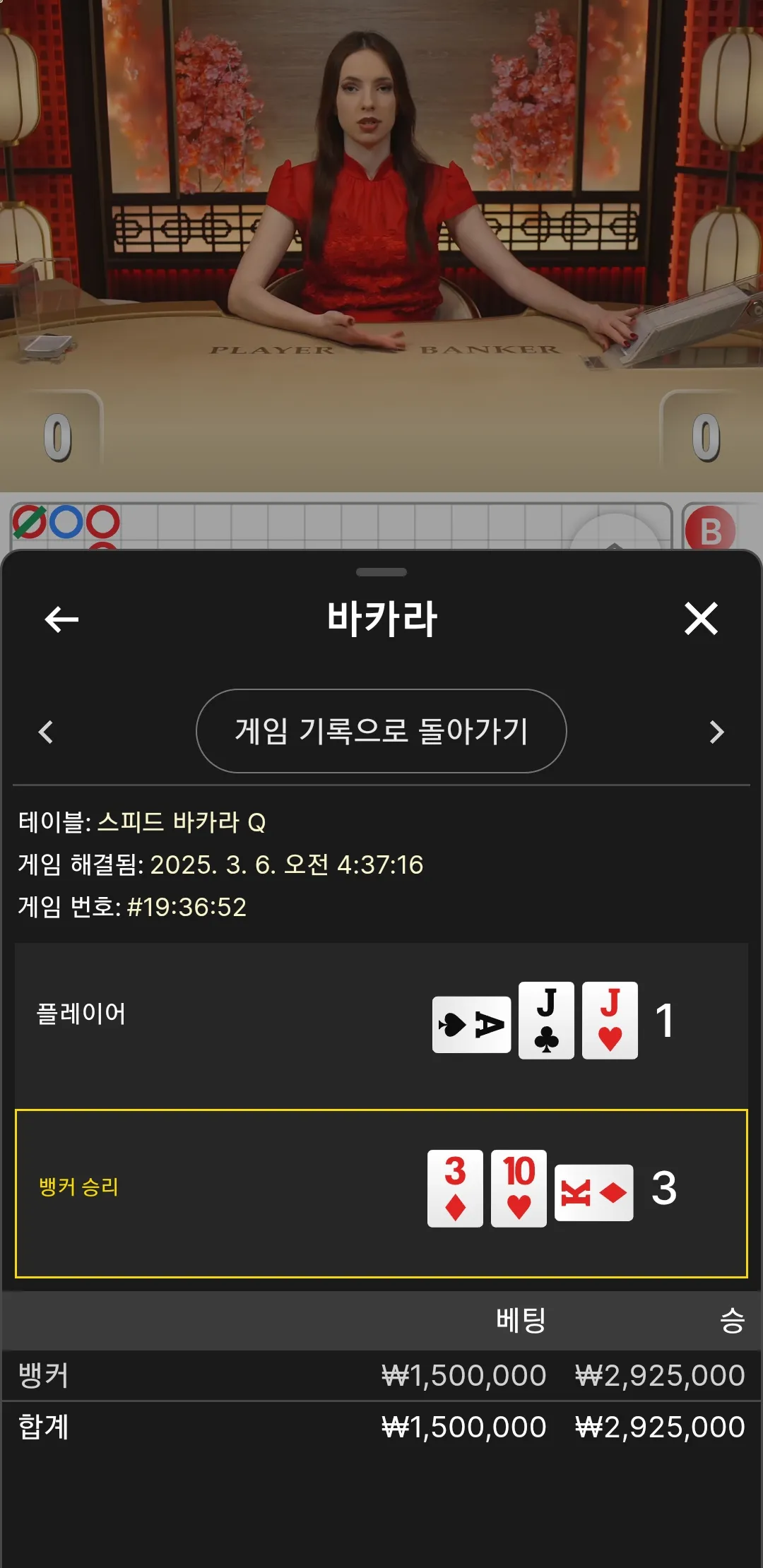This screenshot has width=763, height=1568.
Task: Tap 게임 기록으로 돌아가기 button
Action: (381, 731)
